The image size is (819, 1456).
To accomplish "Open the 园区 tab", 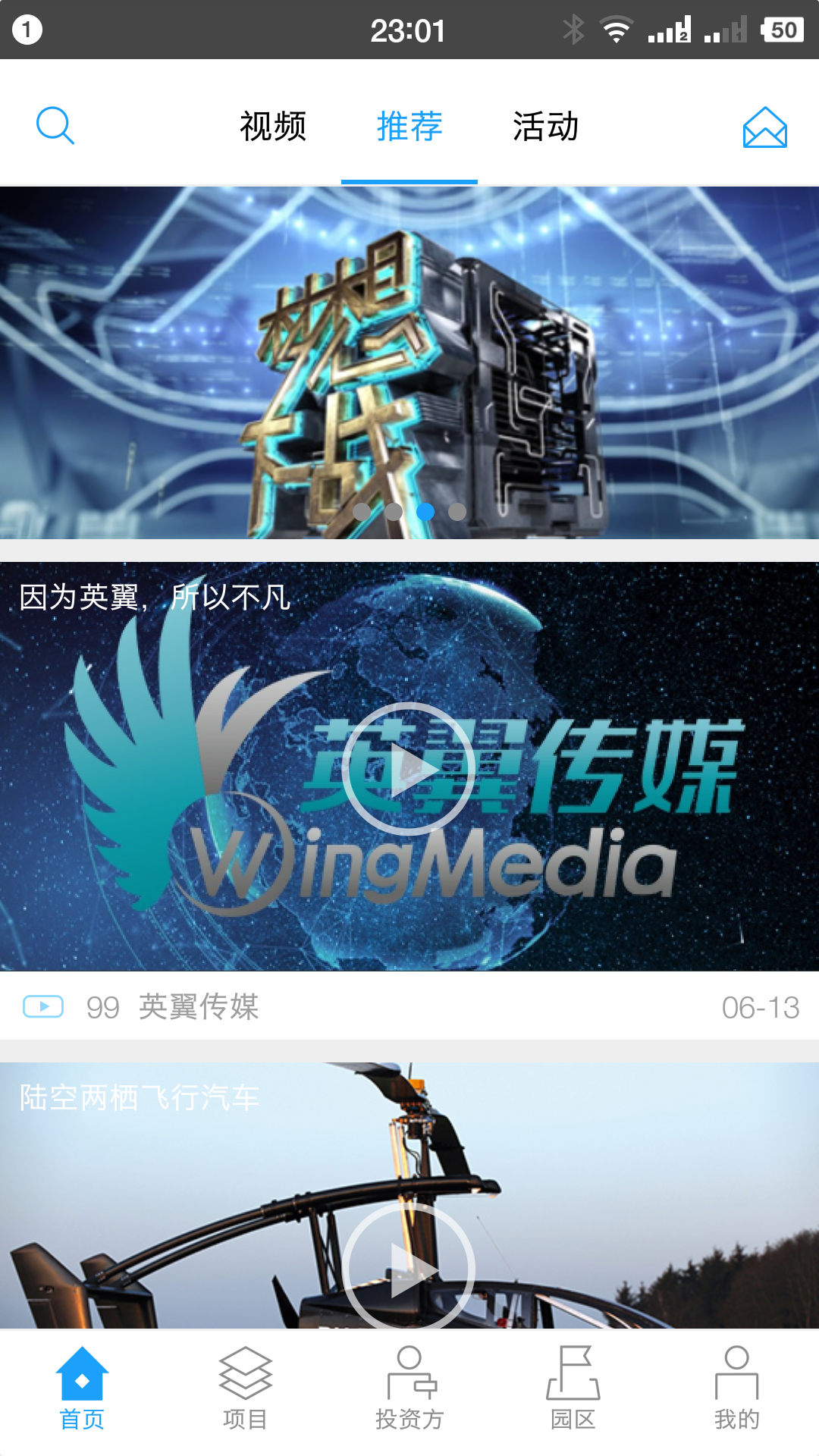I will (x=573, y=1389).
